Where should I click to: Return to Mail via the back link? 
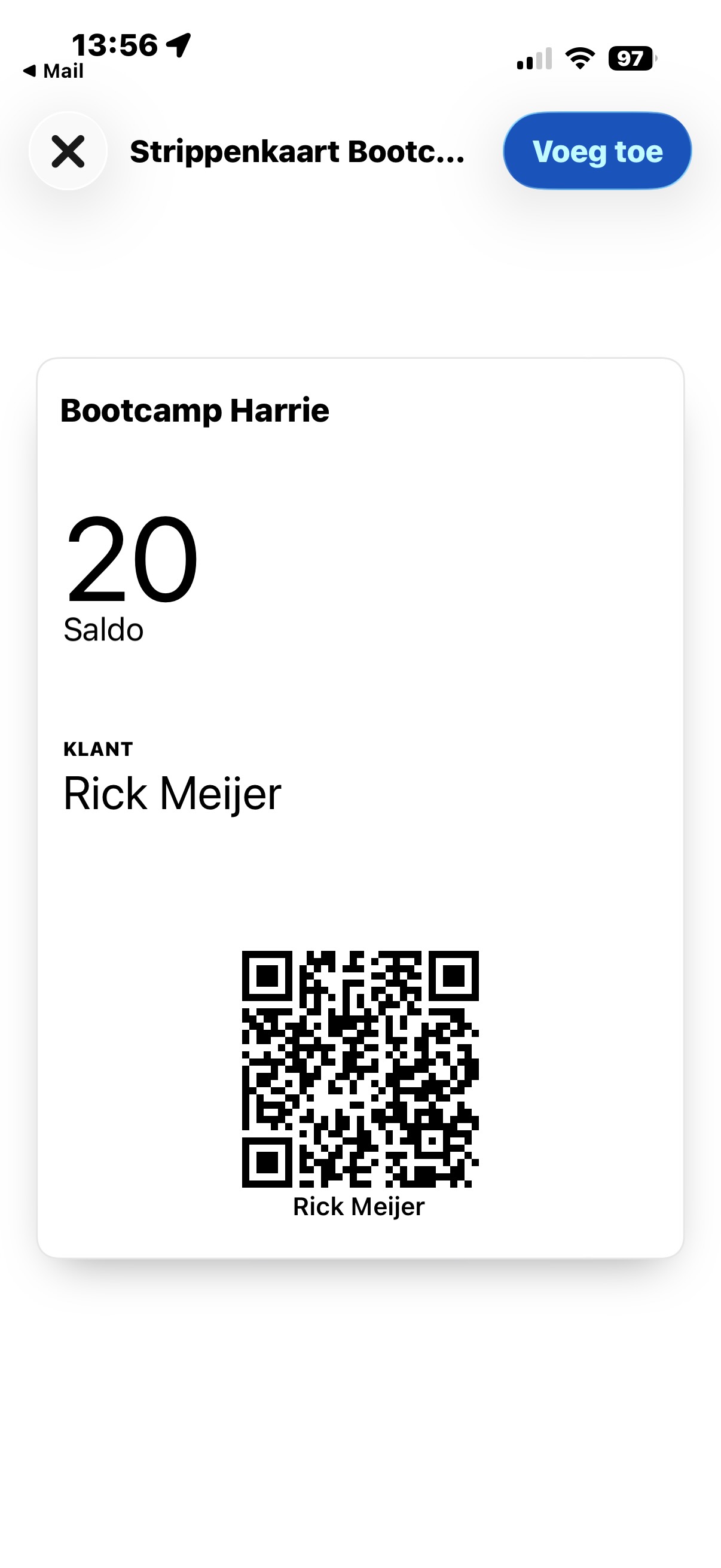tap(52, 69)
